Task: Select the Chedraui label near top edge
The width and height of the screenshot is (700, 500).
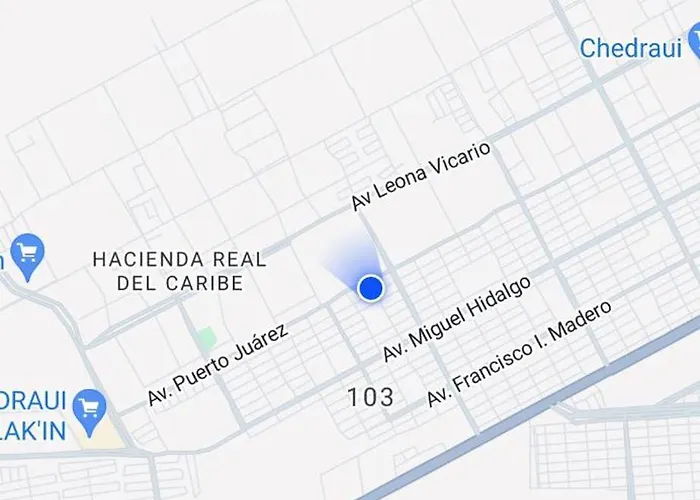Action: (630, 47)
